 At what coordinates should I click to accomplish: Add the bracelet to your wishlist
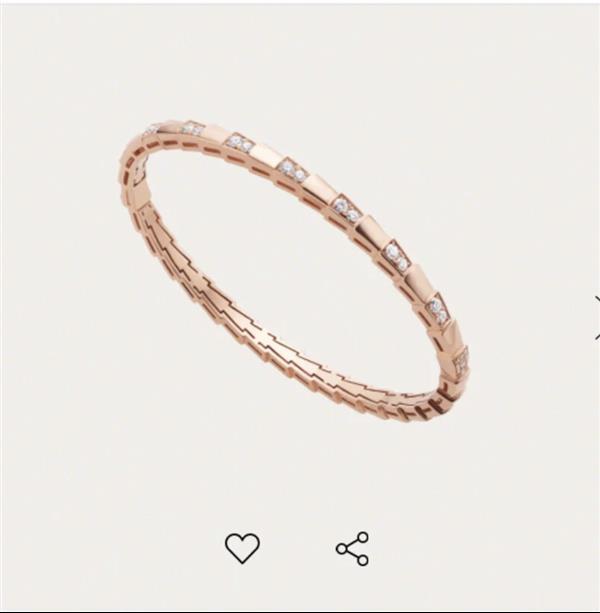point(242,547)
